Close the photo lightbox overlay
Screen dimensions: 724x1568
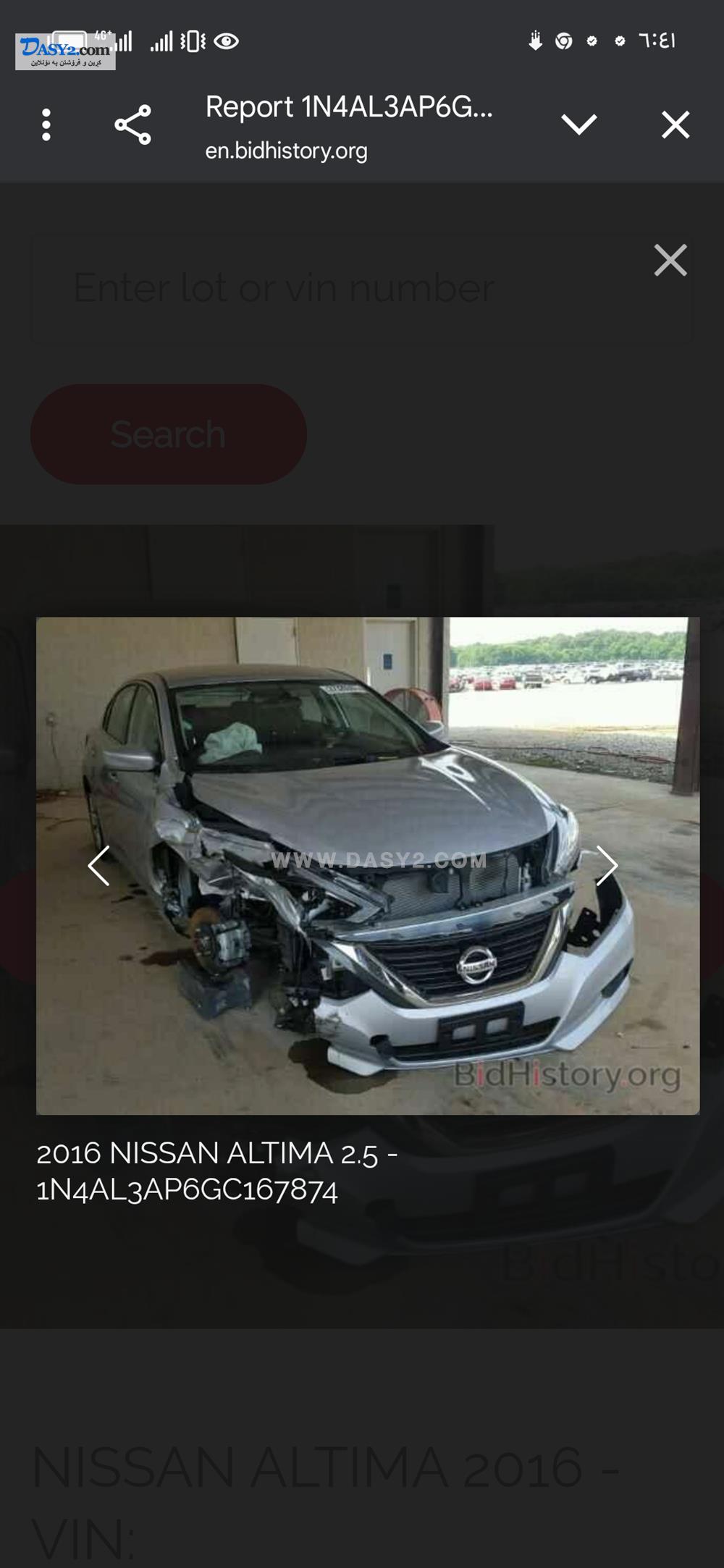[x=670, y=260]
